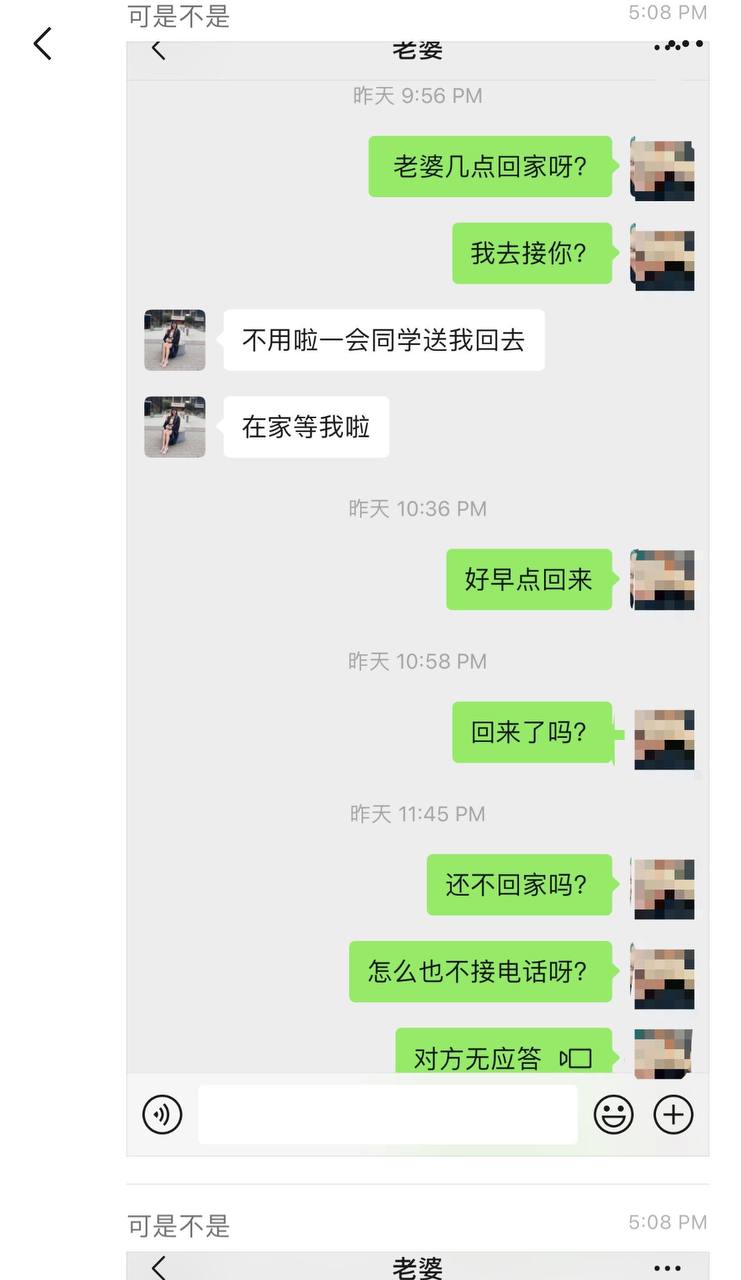The width and height of the screenshot is (741, 1280).
Task: Tap the 不用啦一会同学送我回去 bubble
Action: 384,340
